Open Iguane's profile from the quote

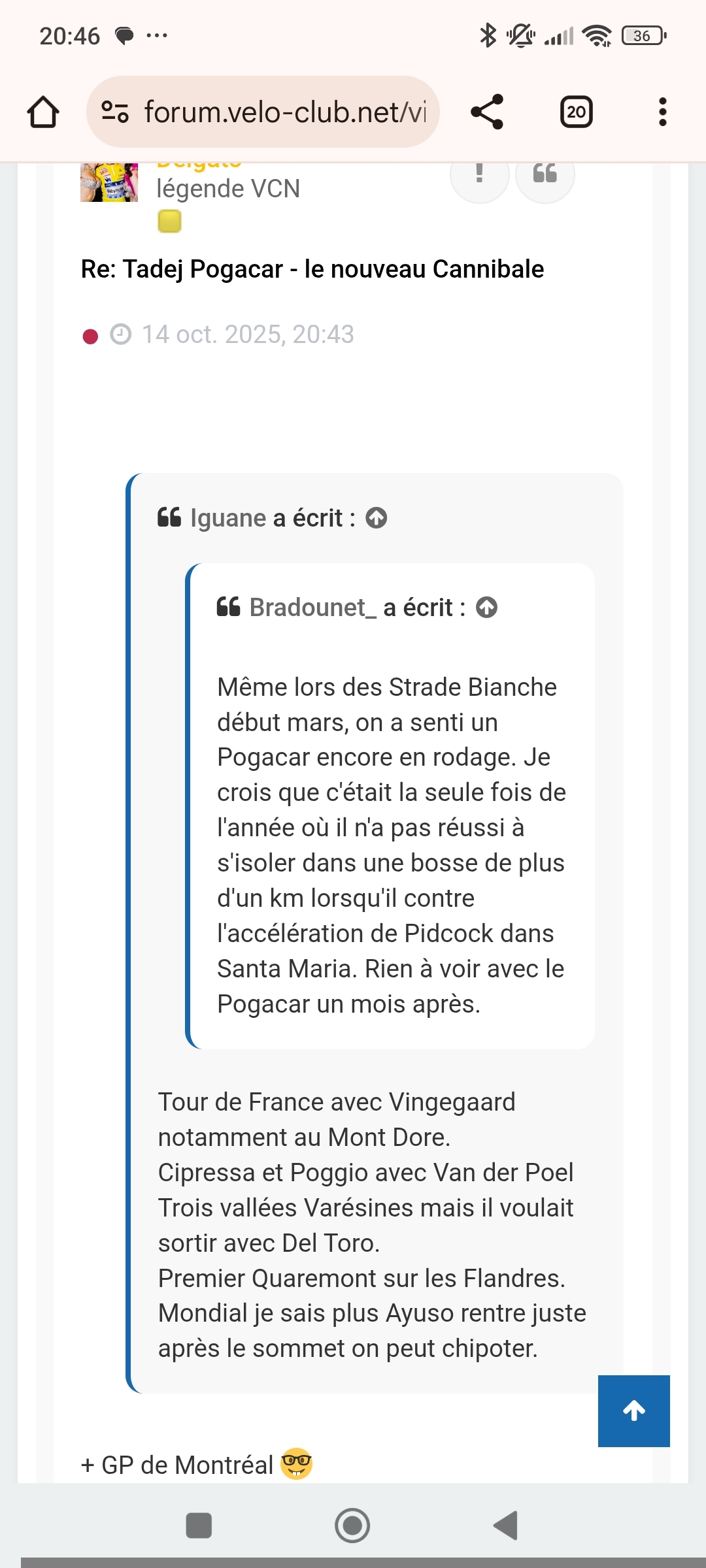[x=227, y=518]
